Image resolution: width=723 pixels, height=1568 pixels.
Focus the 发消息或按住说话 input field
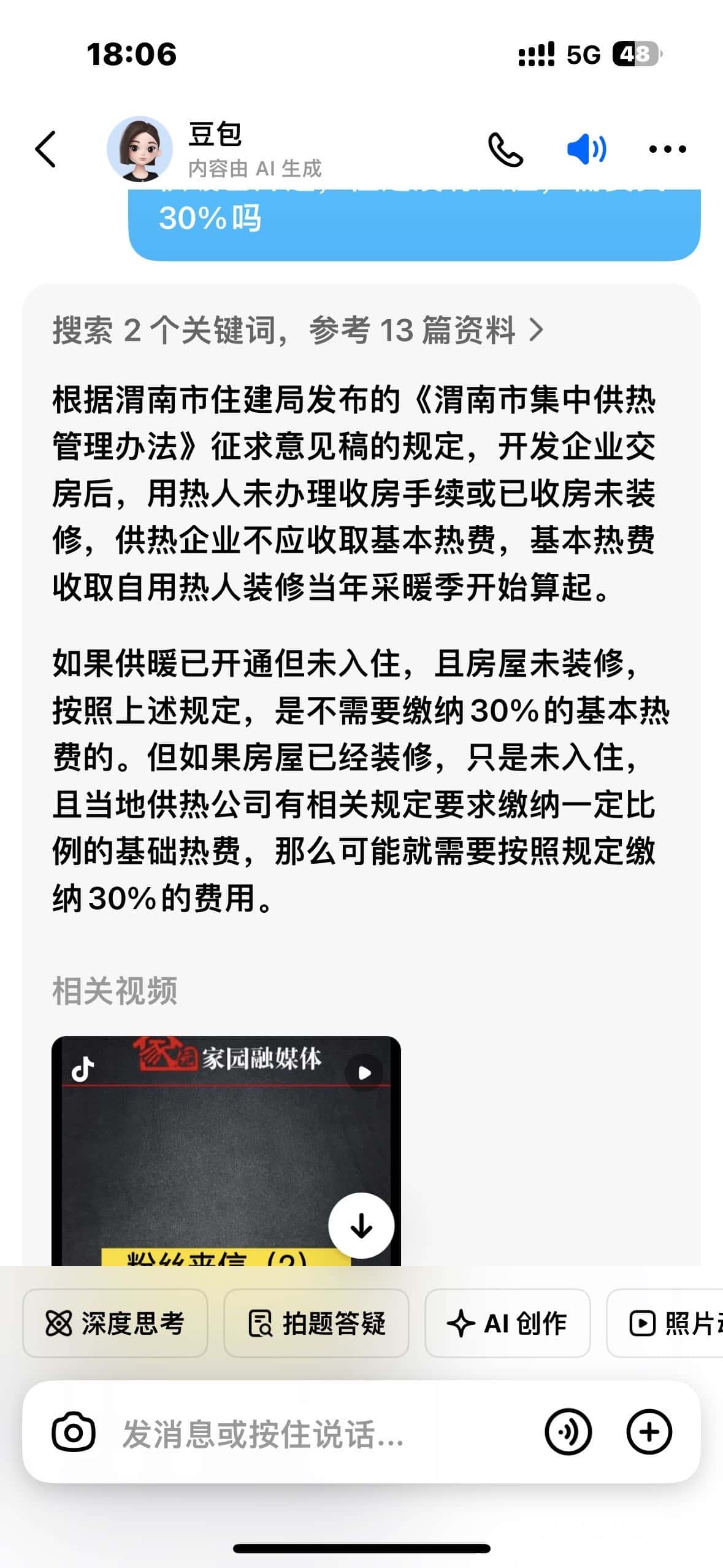tap(319, 1433)
